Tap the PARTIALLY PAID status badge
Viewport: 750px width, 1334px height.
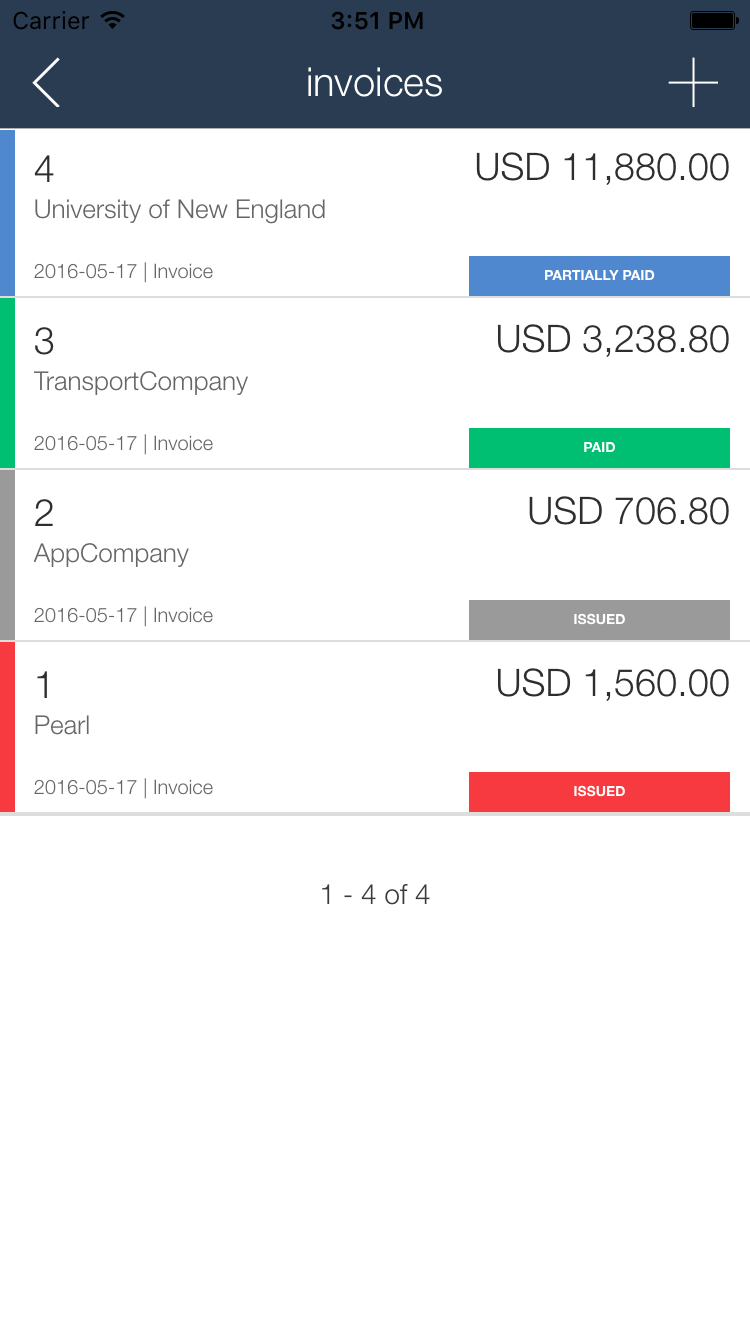tap(599, 275)
